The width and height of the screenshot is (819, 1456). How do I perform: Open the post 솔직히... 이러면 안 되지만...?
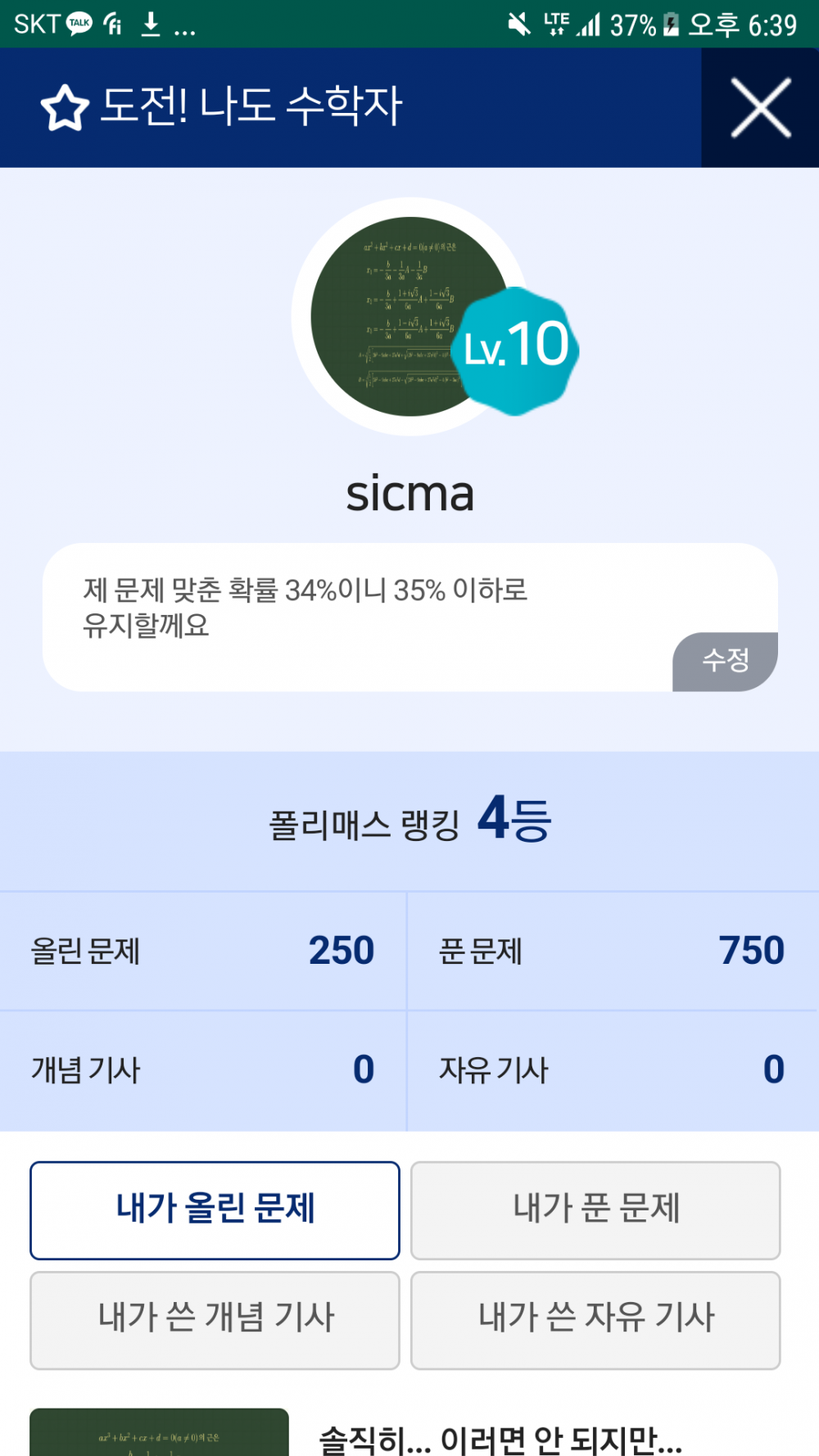(500, 1439)
